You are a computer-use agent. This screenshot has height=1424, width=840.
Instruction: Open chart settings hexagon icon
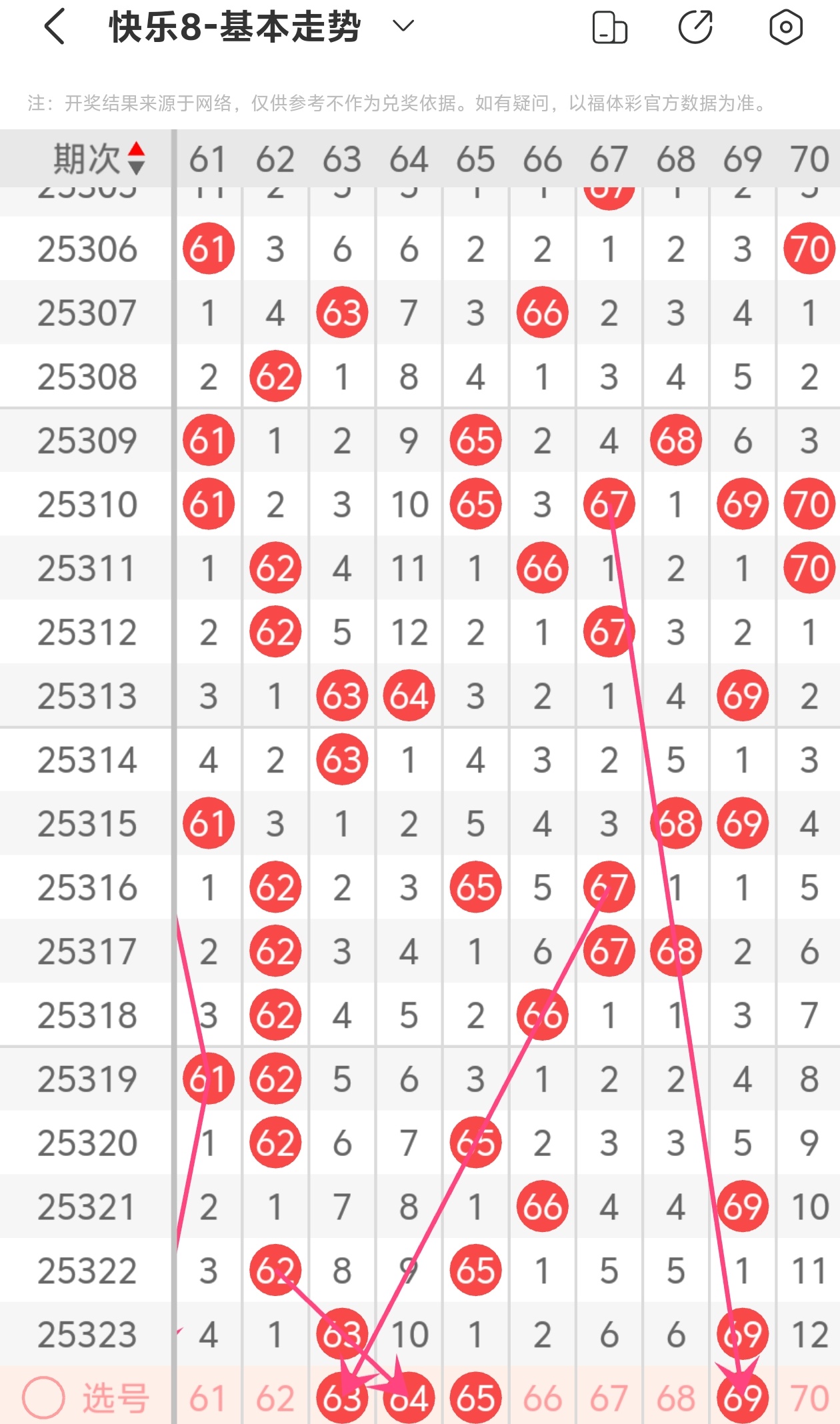(785, 28)
